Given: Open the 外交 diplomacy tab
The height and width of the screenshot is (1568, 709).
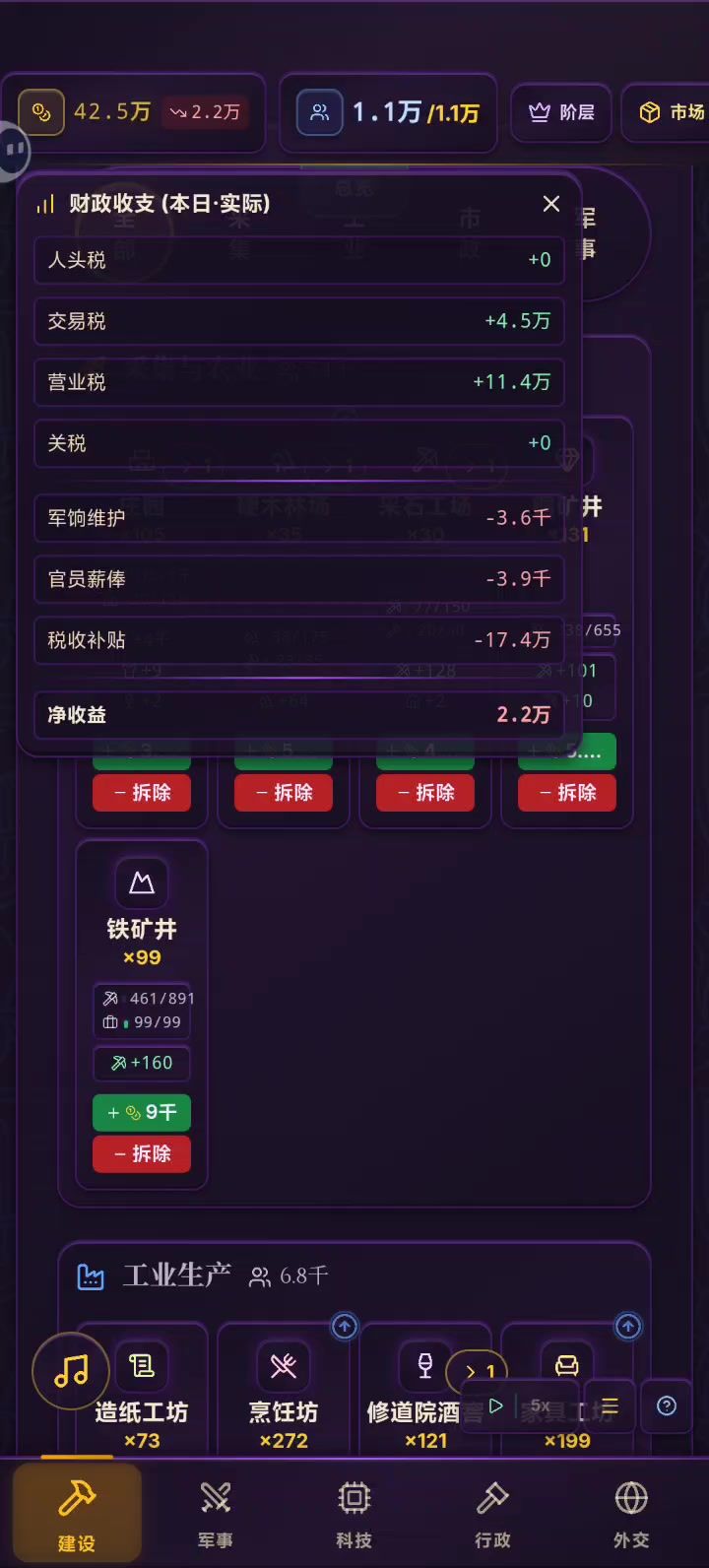Looking at the screenshot, I should point(631,1511).
